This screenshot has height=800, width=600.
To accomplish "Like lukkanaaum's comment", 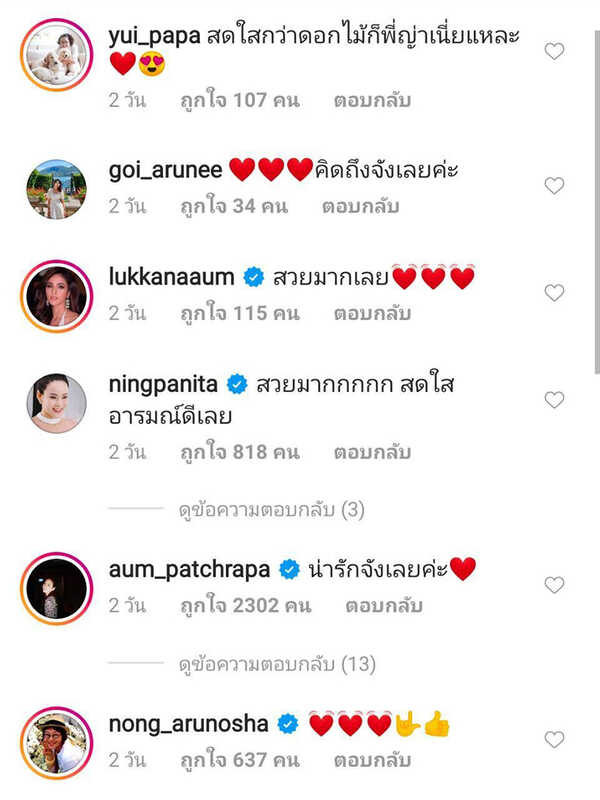I will [554, 292].
